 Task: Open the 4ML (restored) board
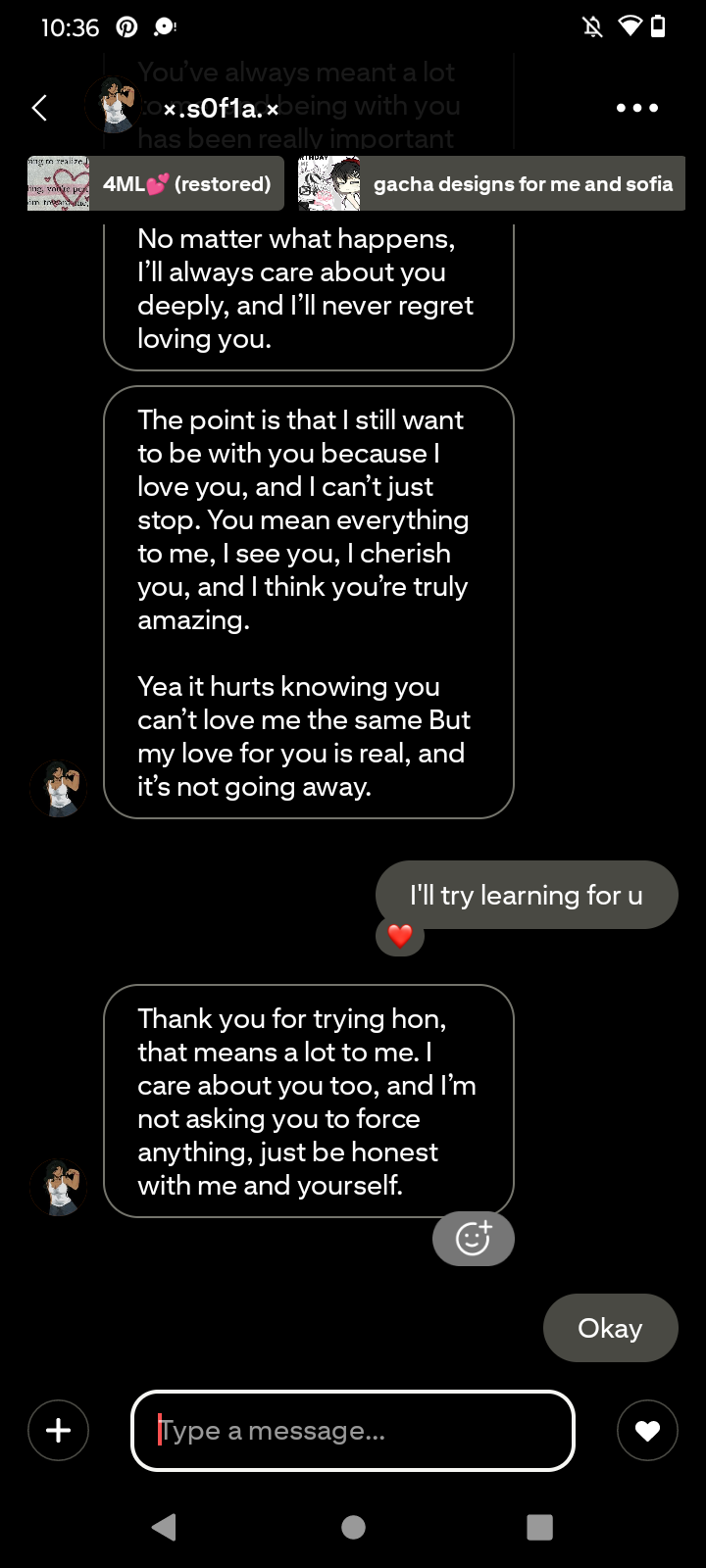156,183
